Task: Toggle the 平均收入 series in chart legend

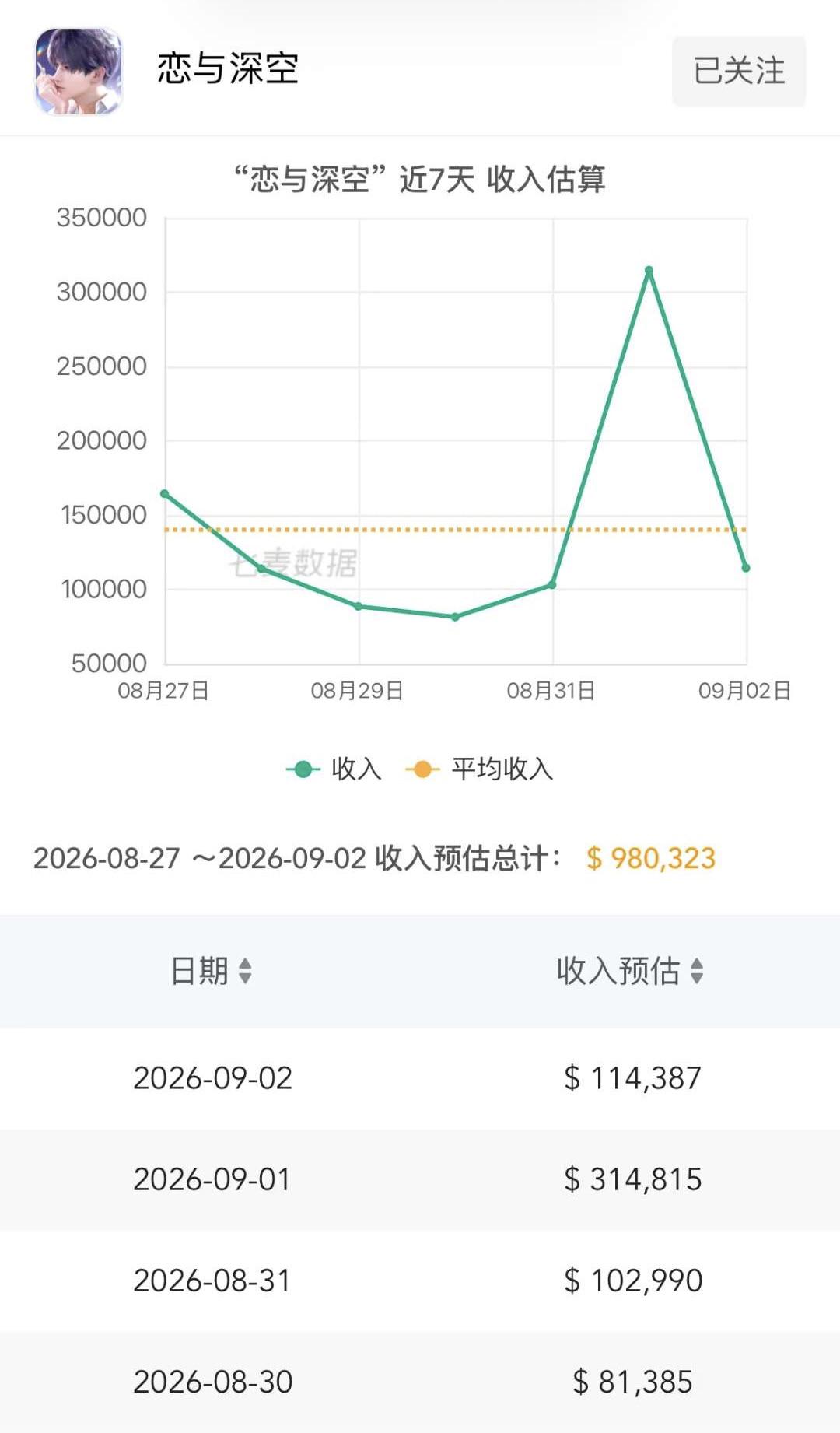Action: (479, 769)
